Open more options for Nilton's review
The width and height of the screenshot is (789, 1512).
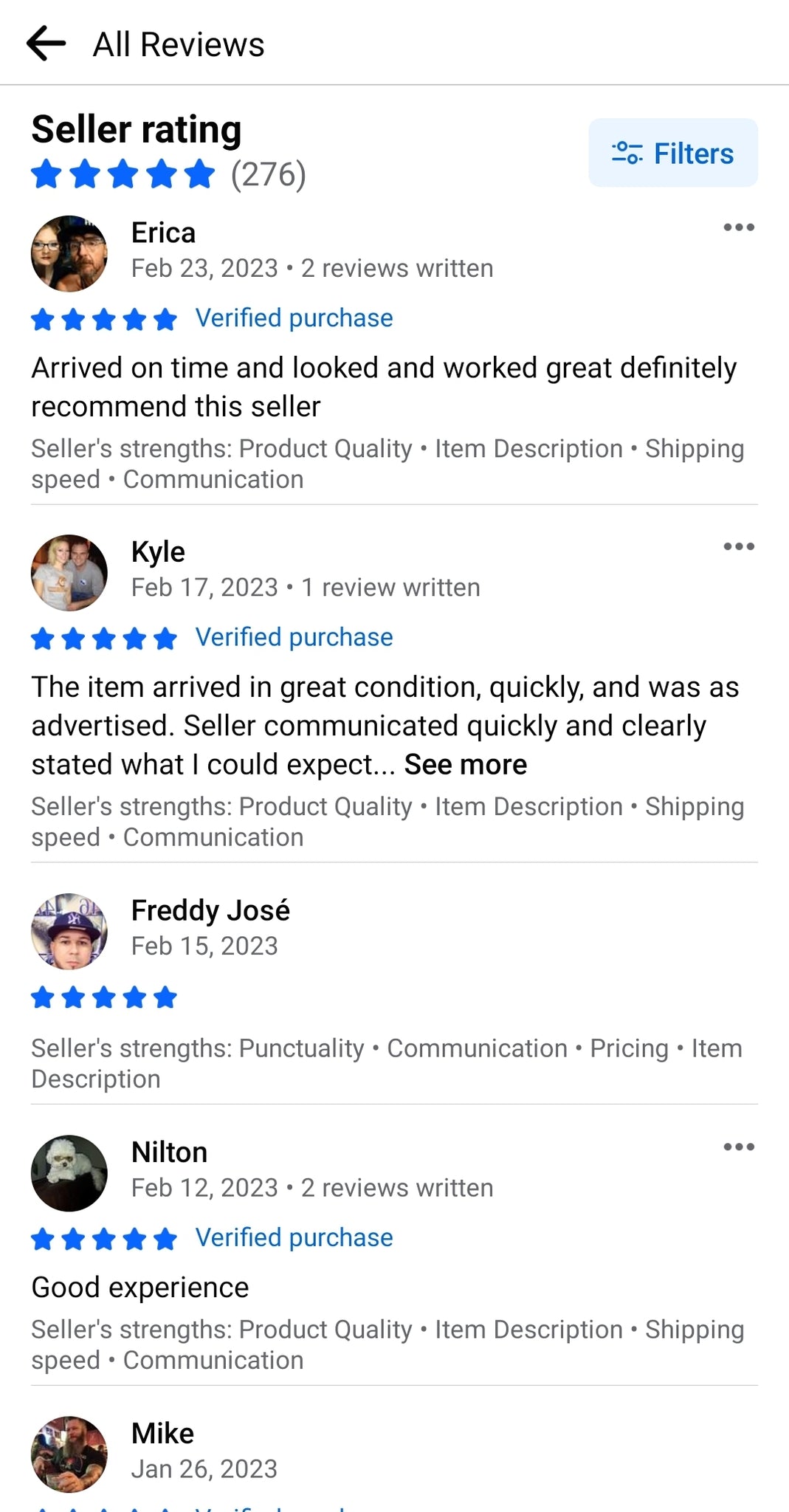click(x=738, y=1147)
